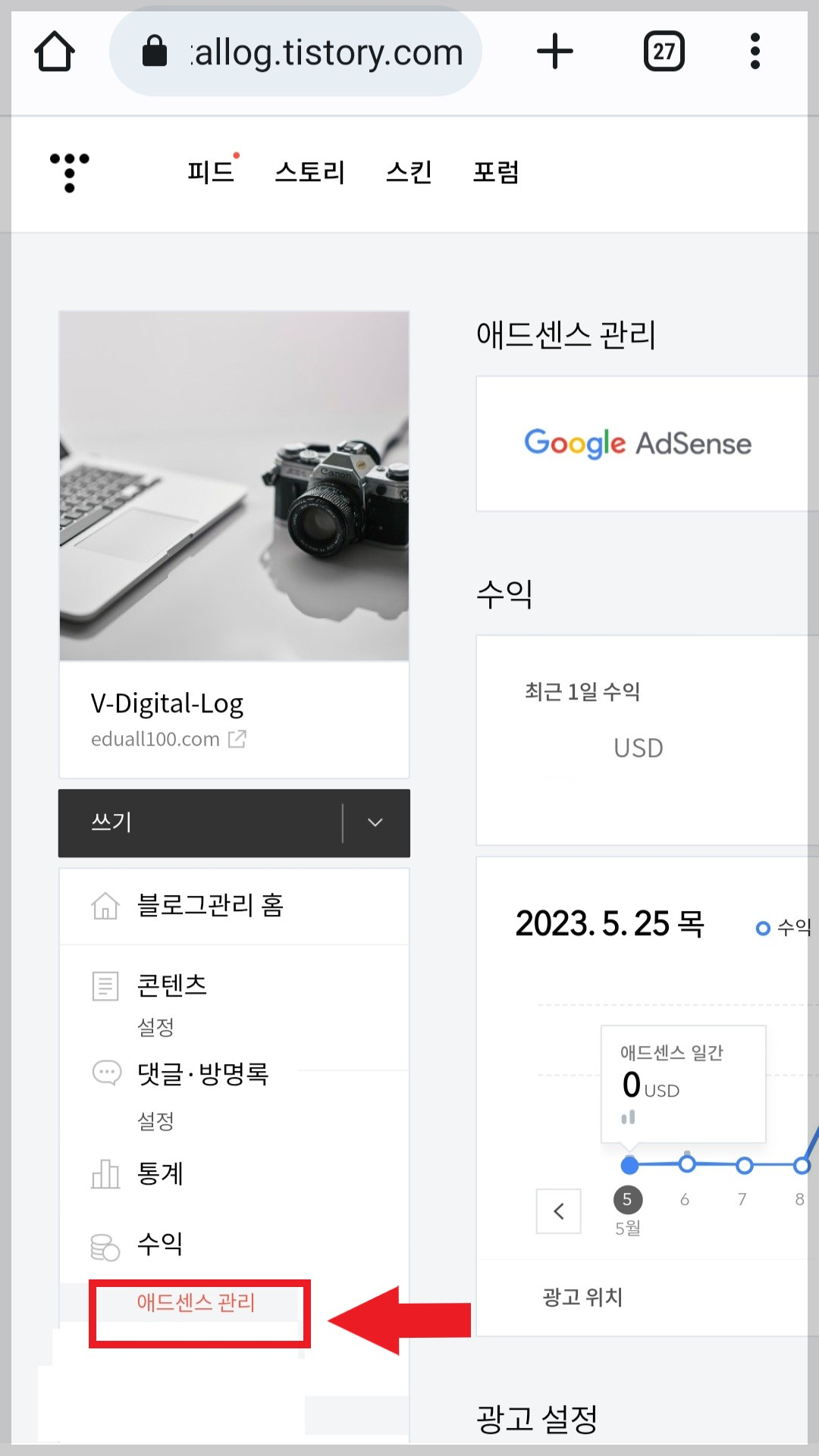Tap the Tistory logo

tap(69, 172)
